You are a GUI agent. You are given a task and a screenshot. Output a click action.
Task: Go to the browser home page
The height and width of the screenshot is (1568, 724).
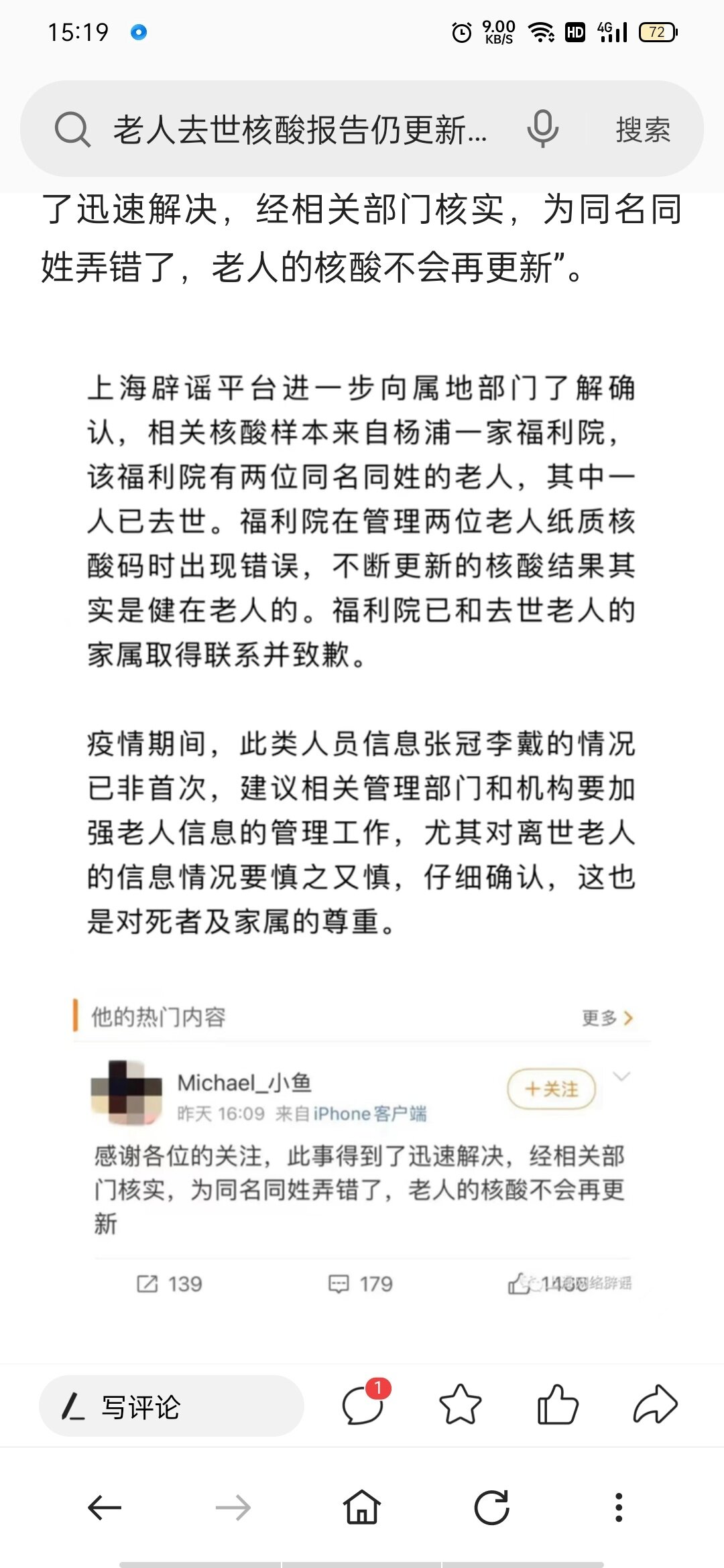point(362,1508)
